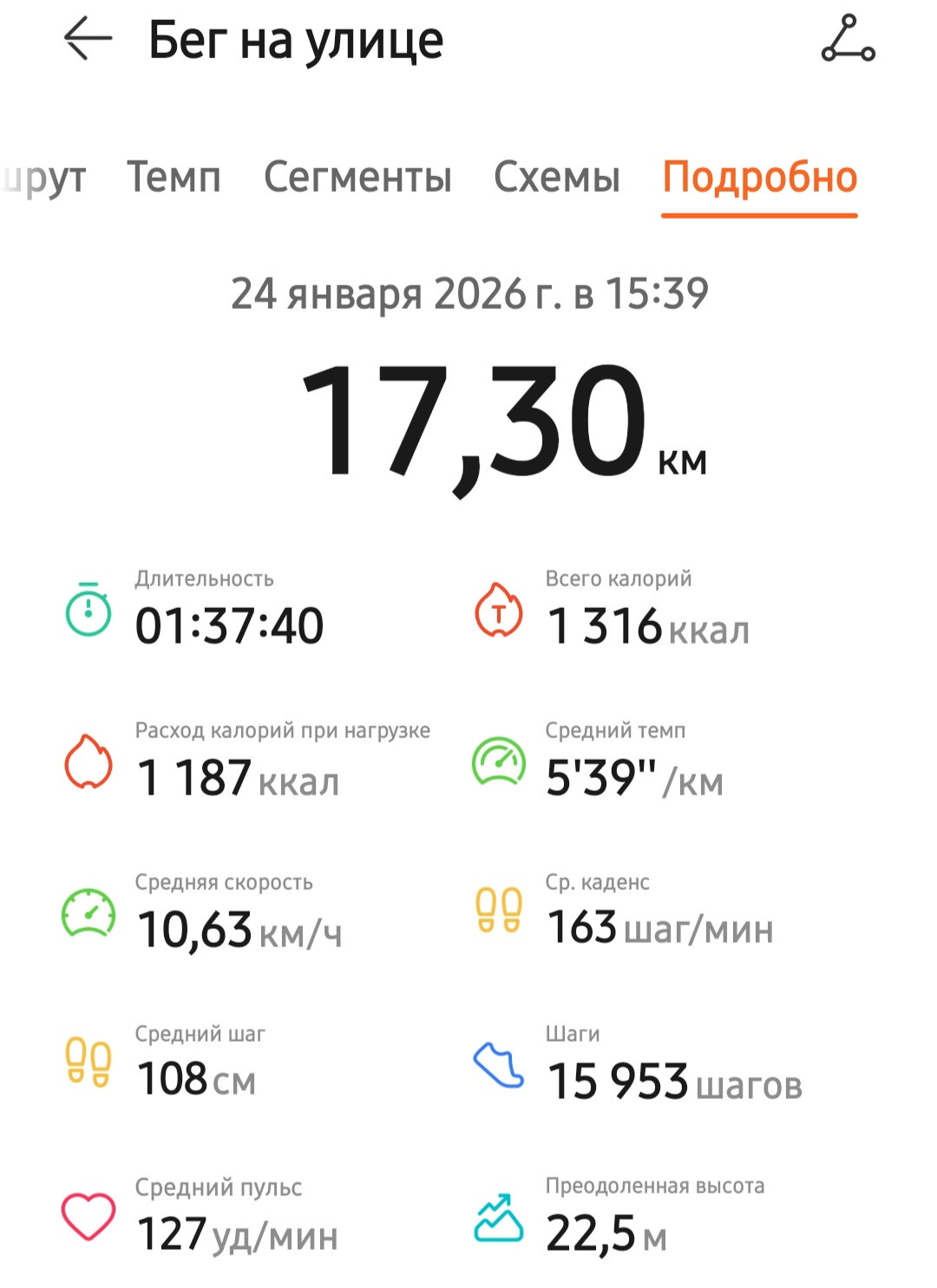Image resolution: width=937 pixels, height=1288 pixels.
Task: Switch to the Темп tab
Action: (x=174, y=177)
